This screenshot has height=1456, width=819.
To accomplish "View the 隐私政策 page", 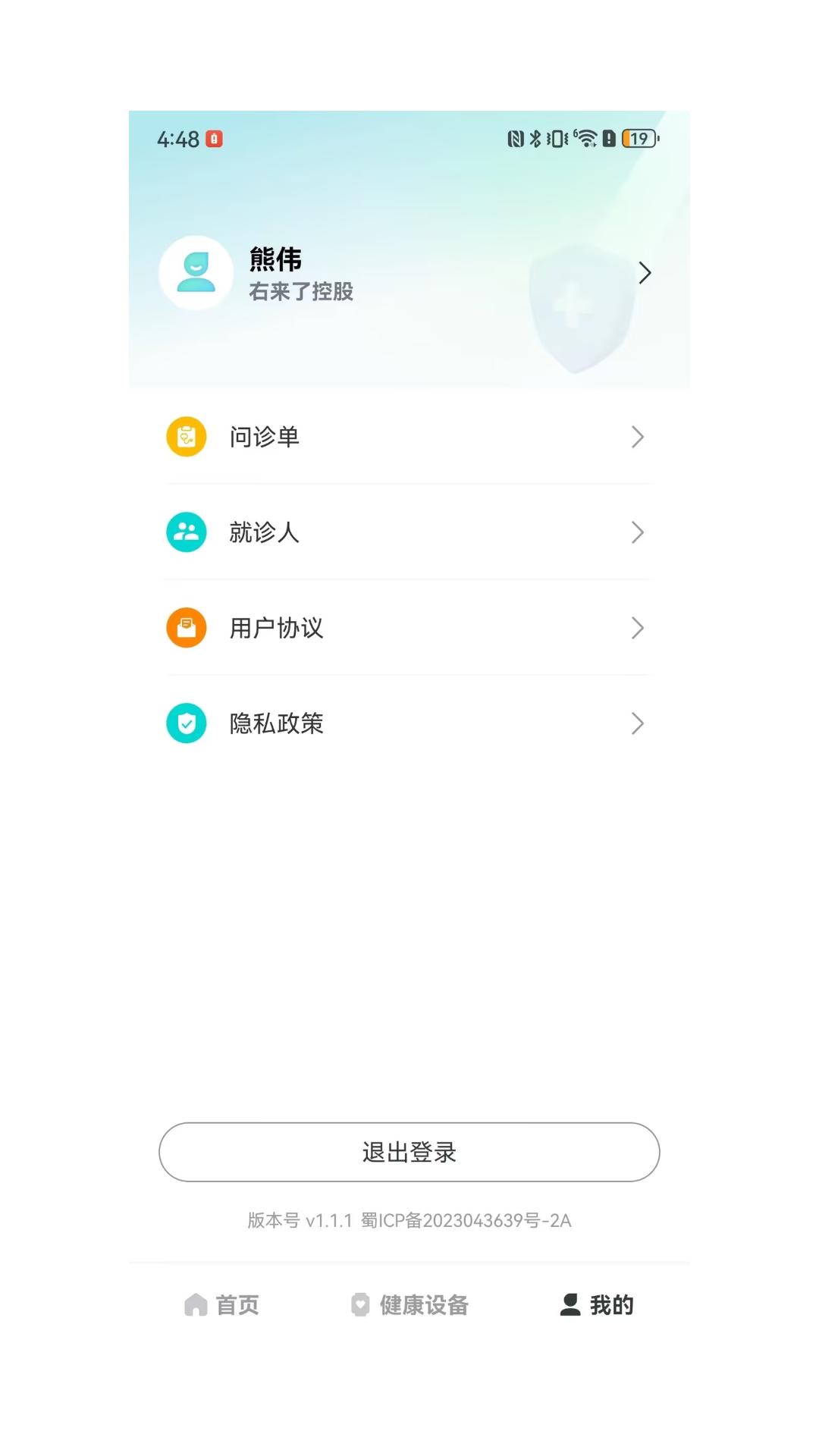I will pyautogui.click(x=409, y=723).
